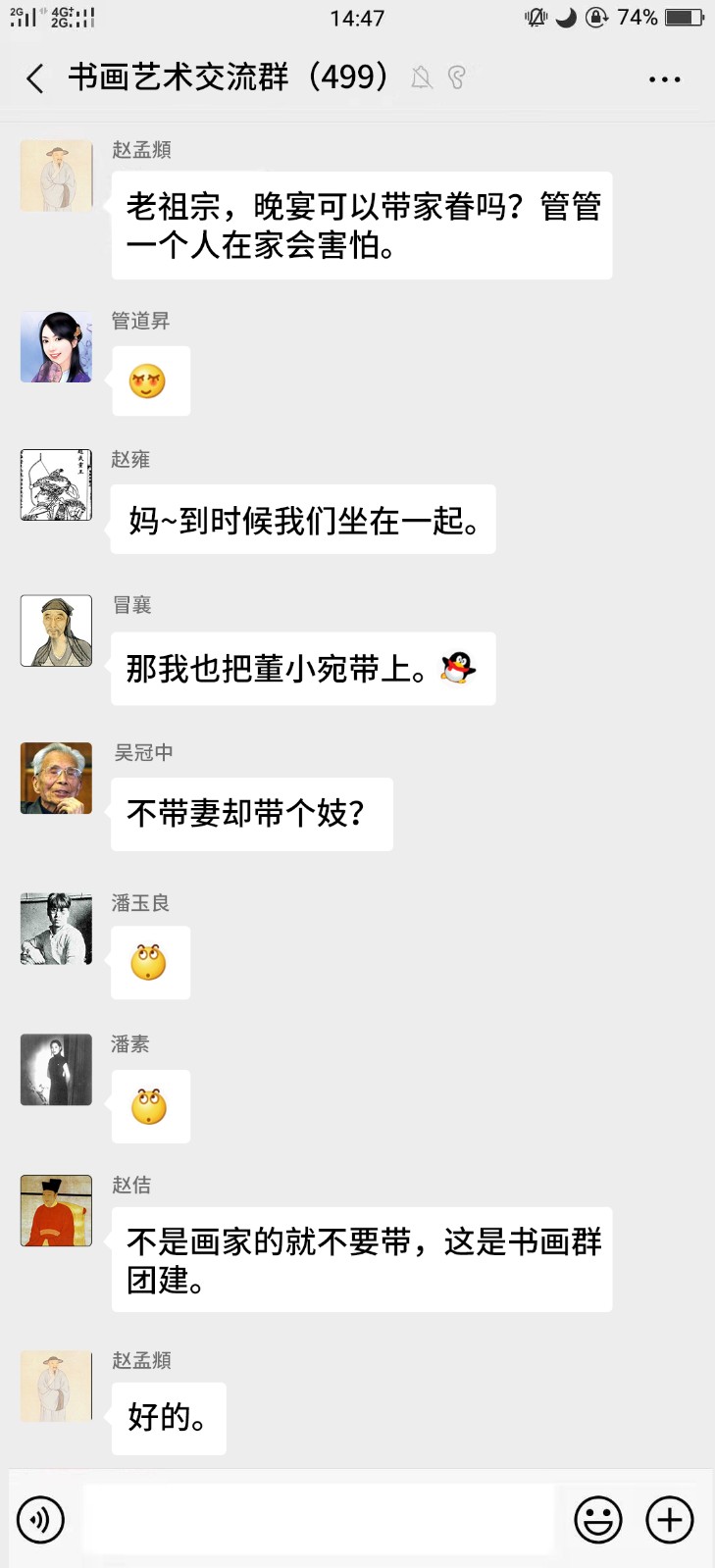
Task: View 管道昇's profile avatar
Action: coord(56,347)
